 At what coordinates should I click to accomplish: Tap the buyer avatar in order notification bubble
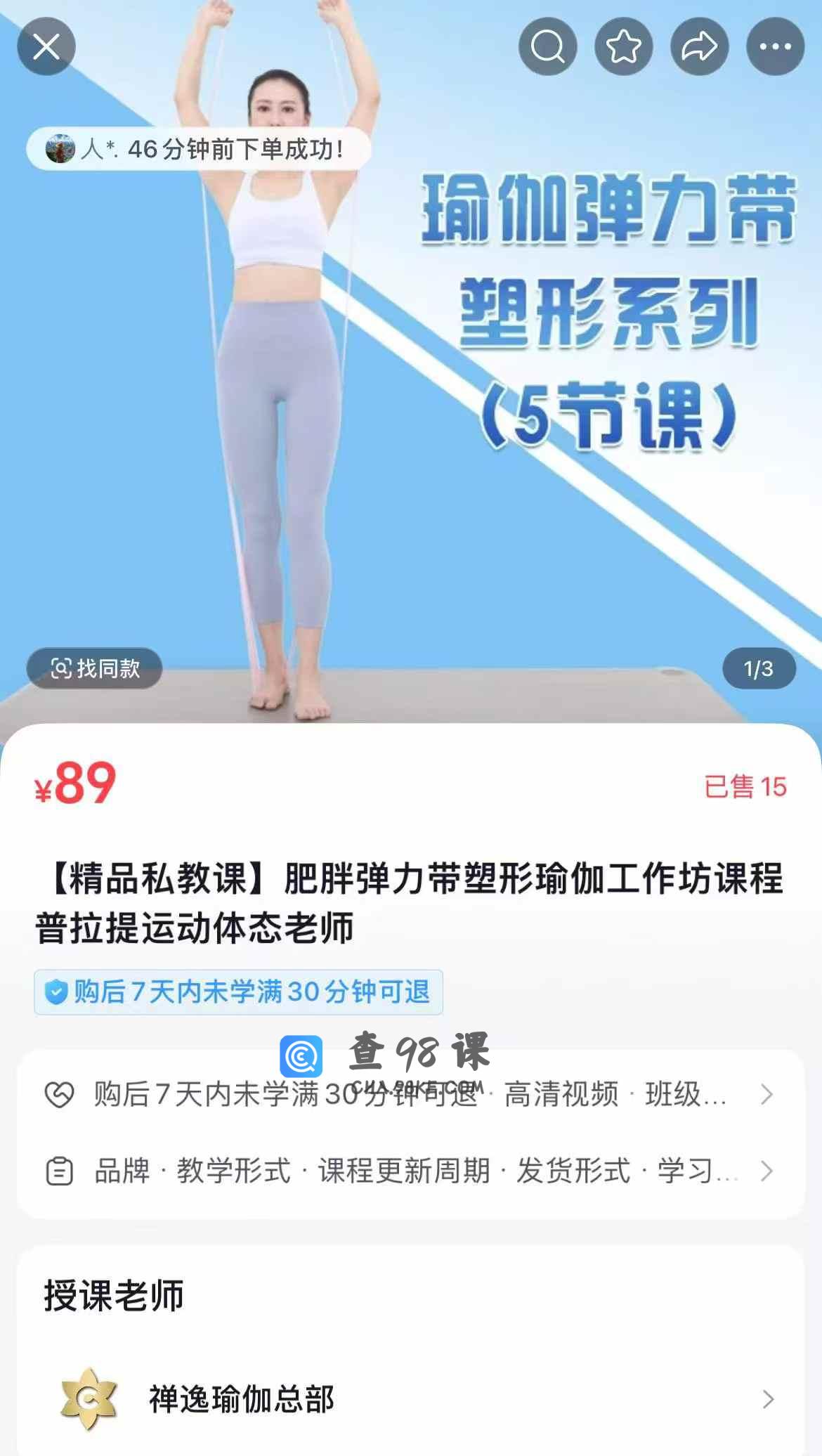point(61,148)
